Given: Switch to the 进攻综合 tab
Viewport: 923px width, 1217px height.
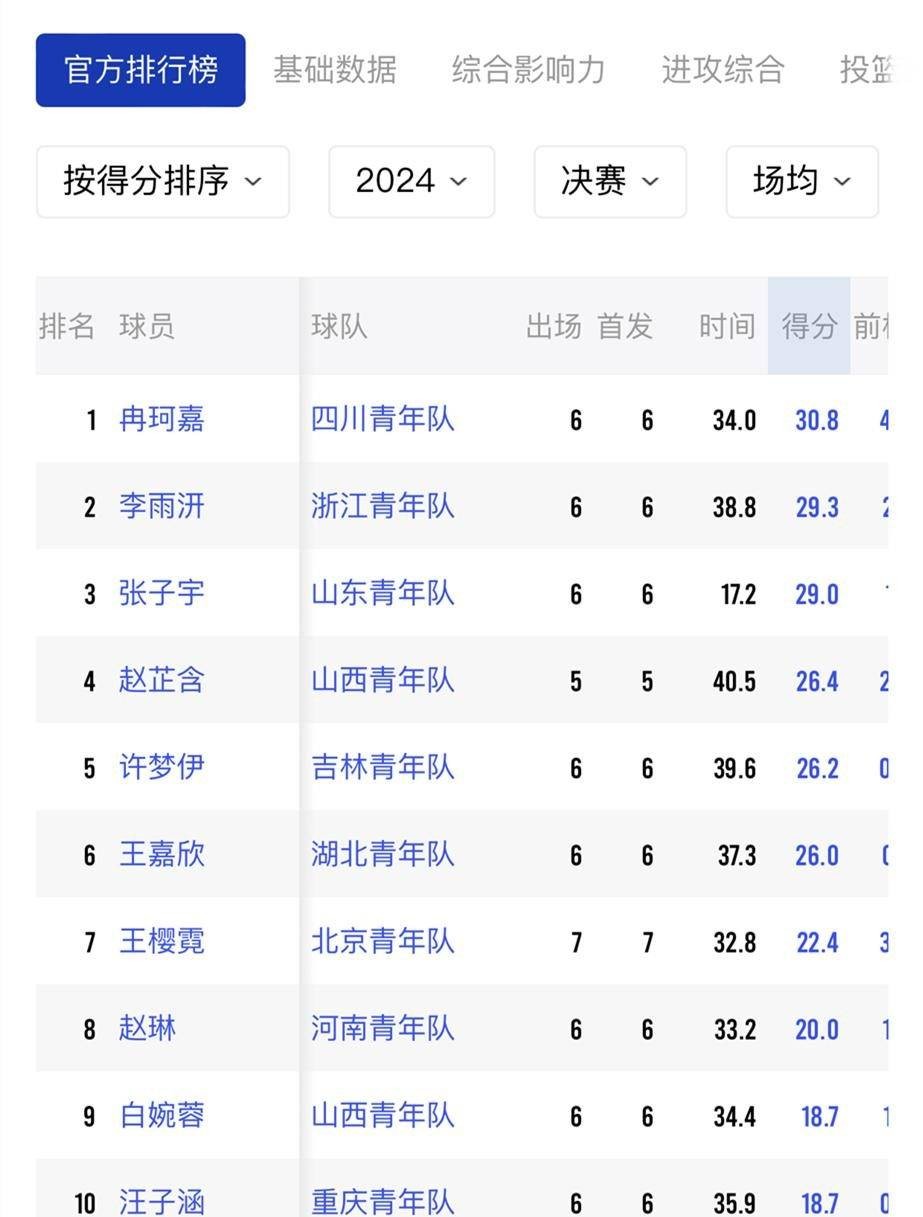Looking at the screenshot, I should click(x=722, y=70).
